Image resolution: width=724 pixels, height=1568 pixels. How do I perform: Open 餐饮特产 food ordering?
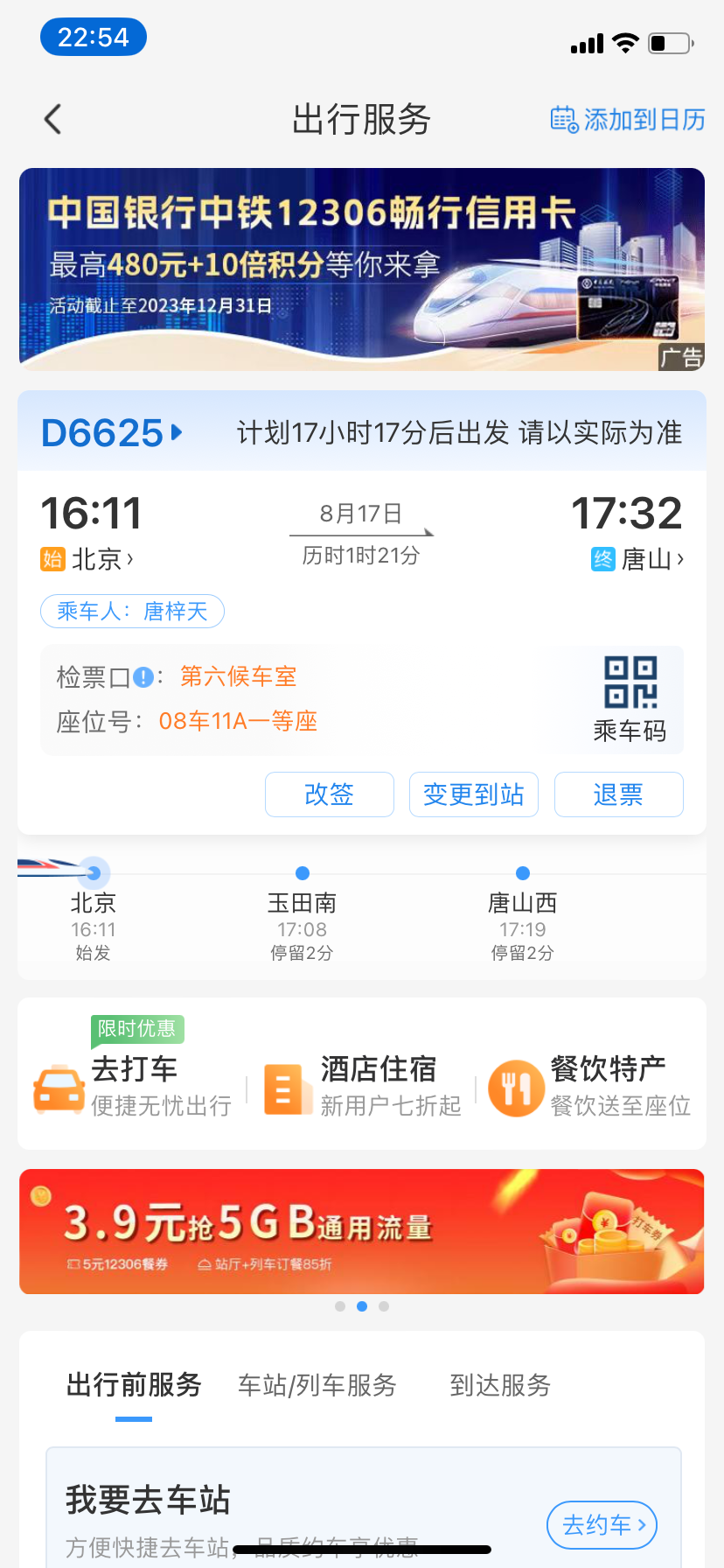pos(591,1086)
